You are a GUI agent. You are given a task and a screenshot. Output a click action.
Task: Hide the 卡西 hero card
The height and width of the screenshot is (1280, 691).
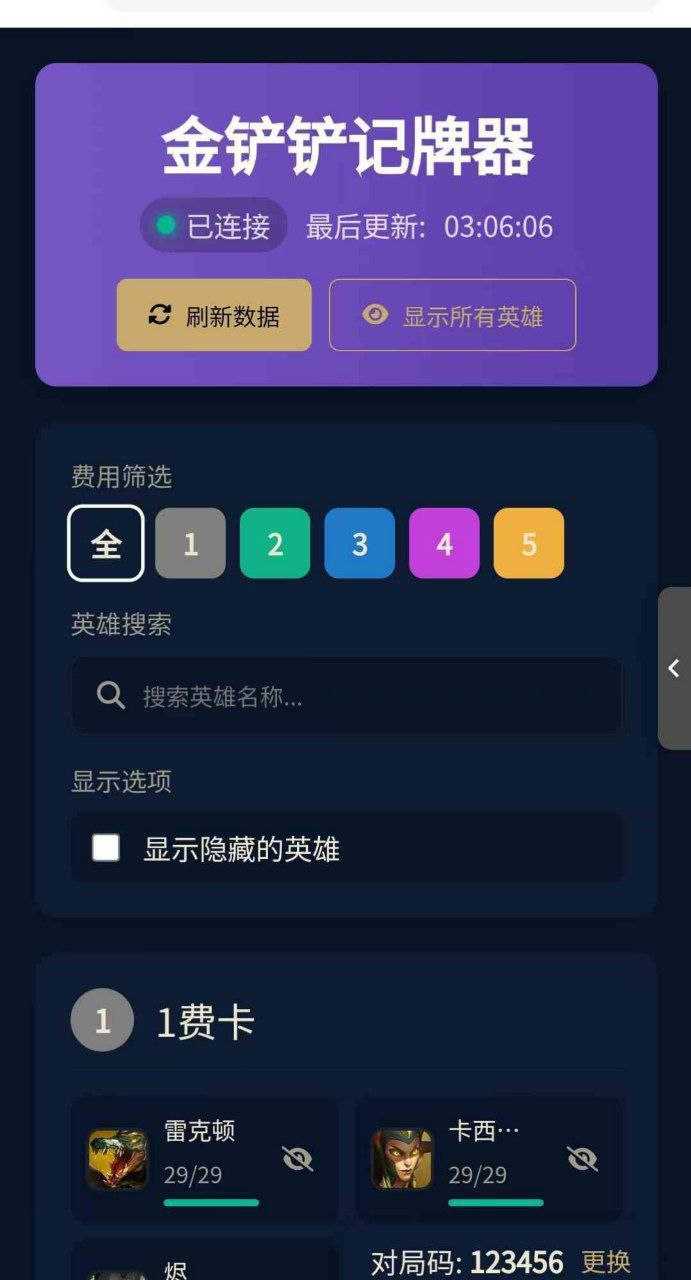(582, 1159)
